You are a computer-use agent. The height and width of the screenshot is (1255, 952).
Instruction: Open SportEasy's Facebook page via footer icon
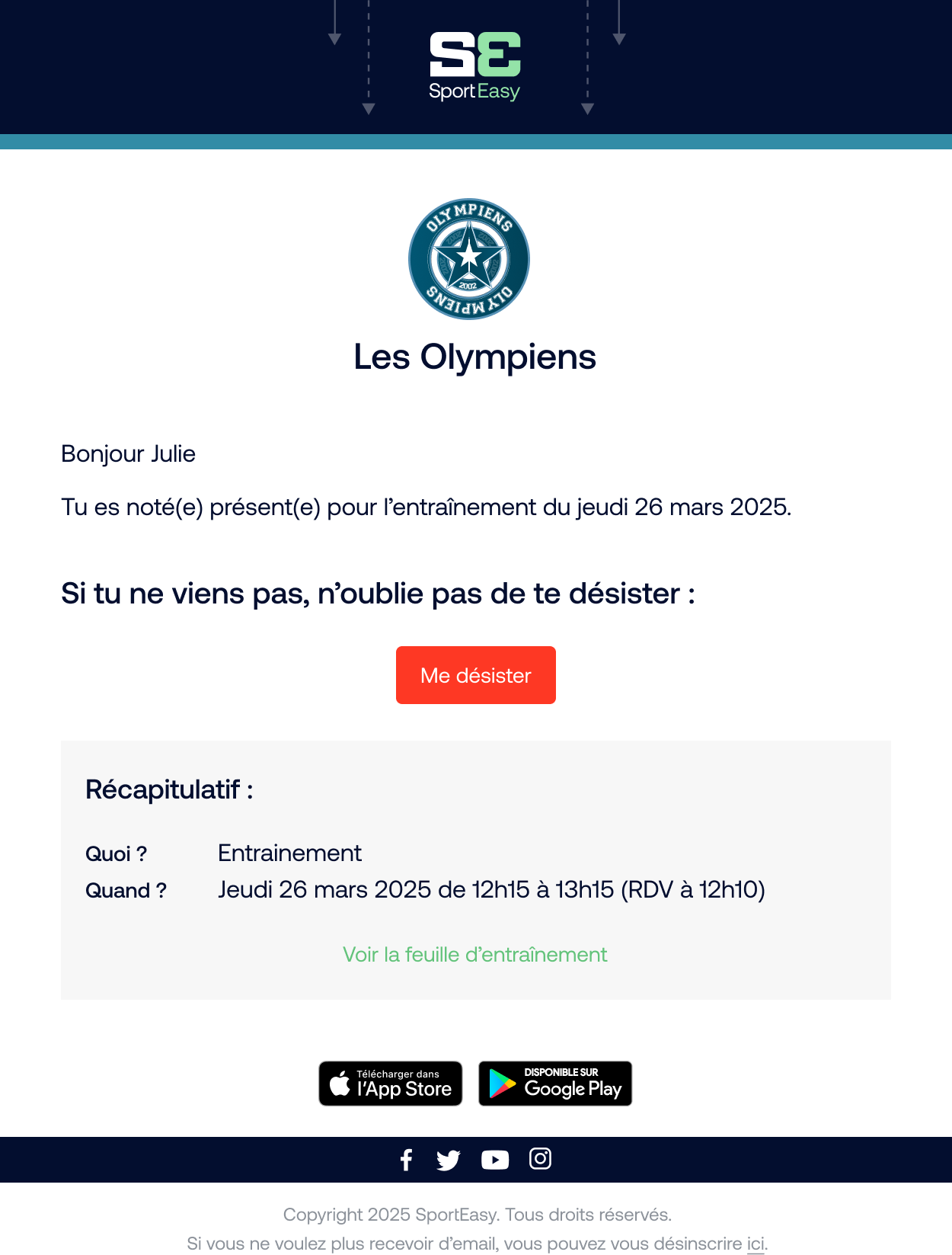click(406, 1159)
